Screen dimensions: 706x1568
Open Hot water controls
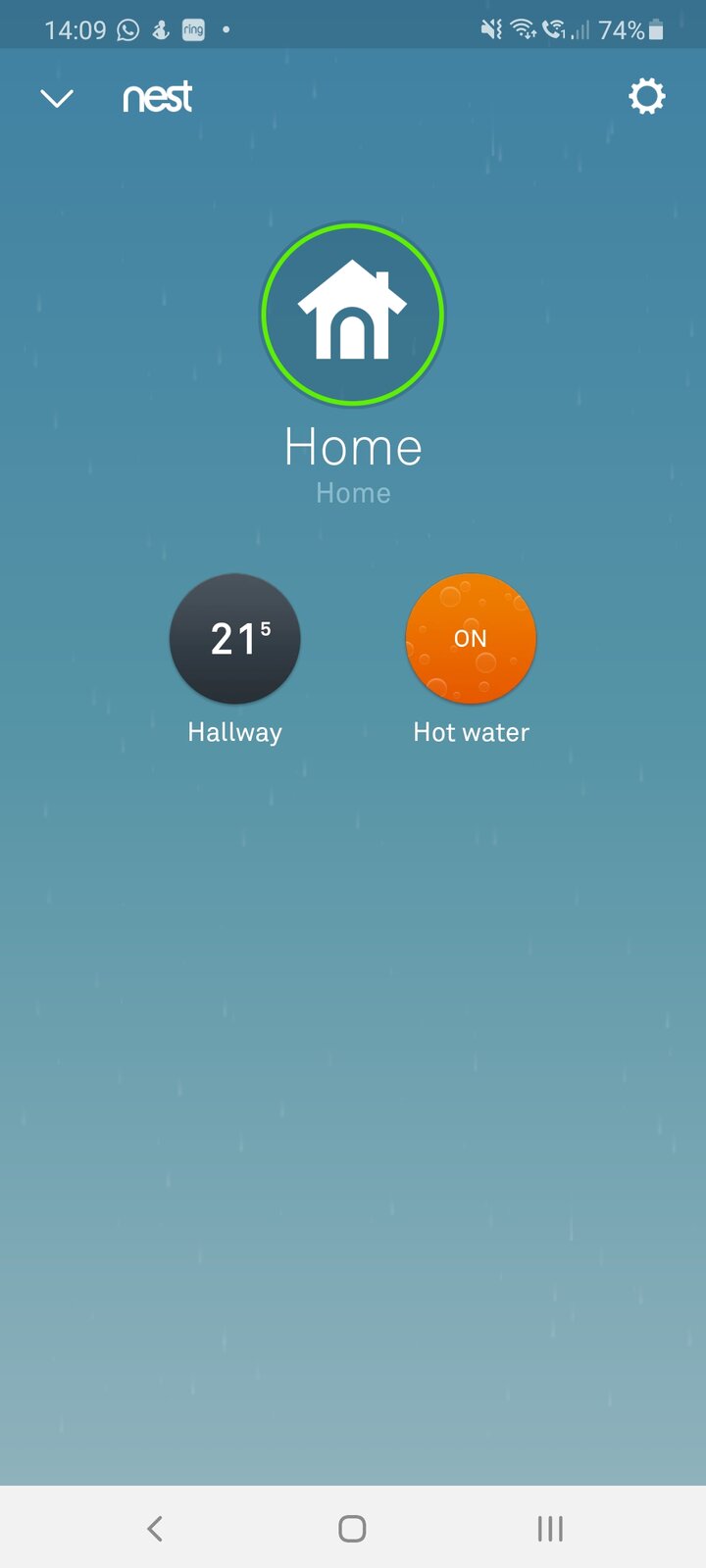[x=471, y=639]
